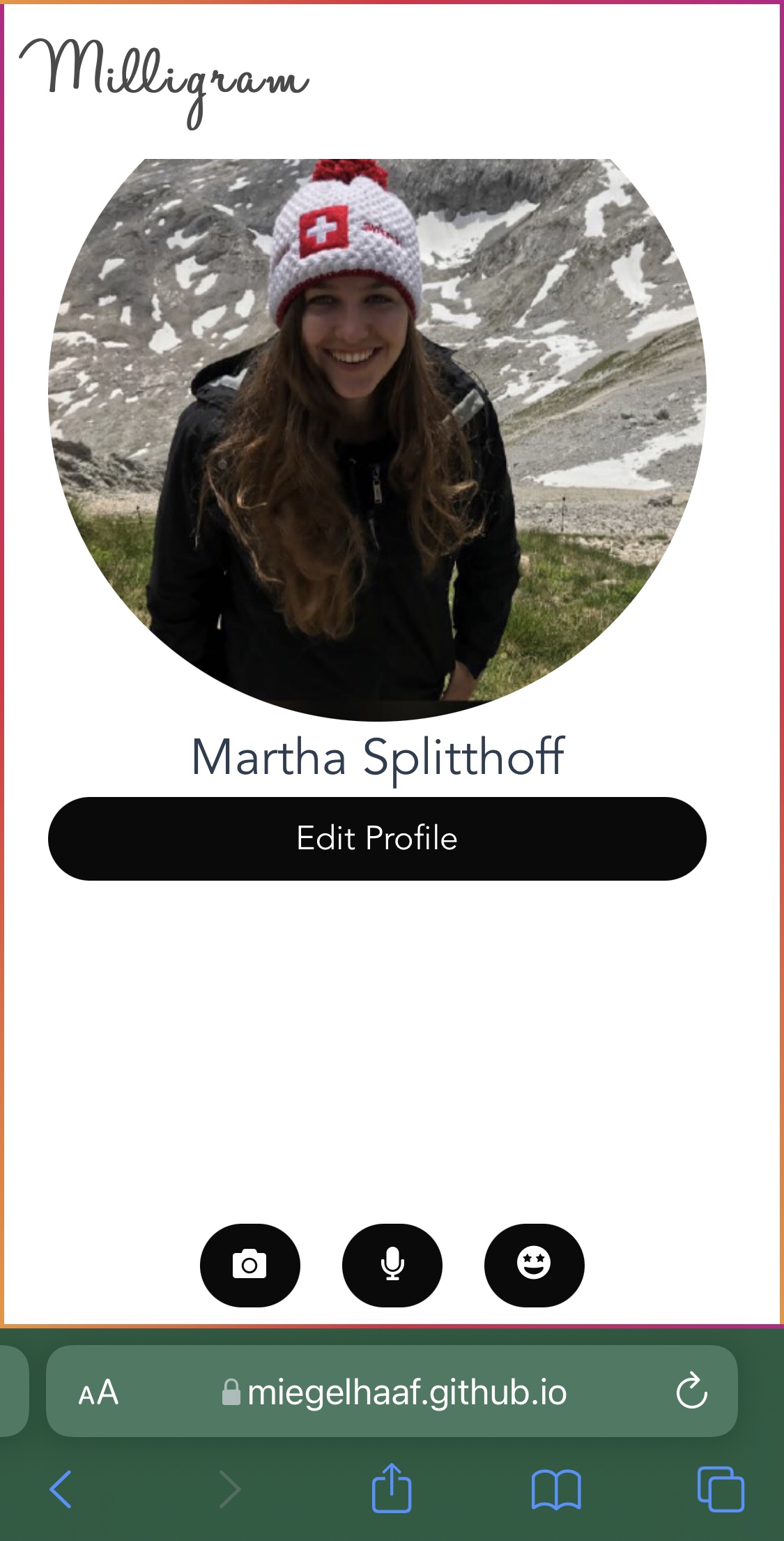Open the star-eyed emoji button

tap(534, 1265)
